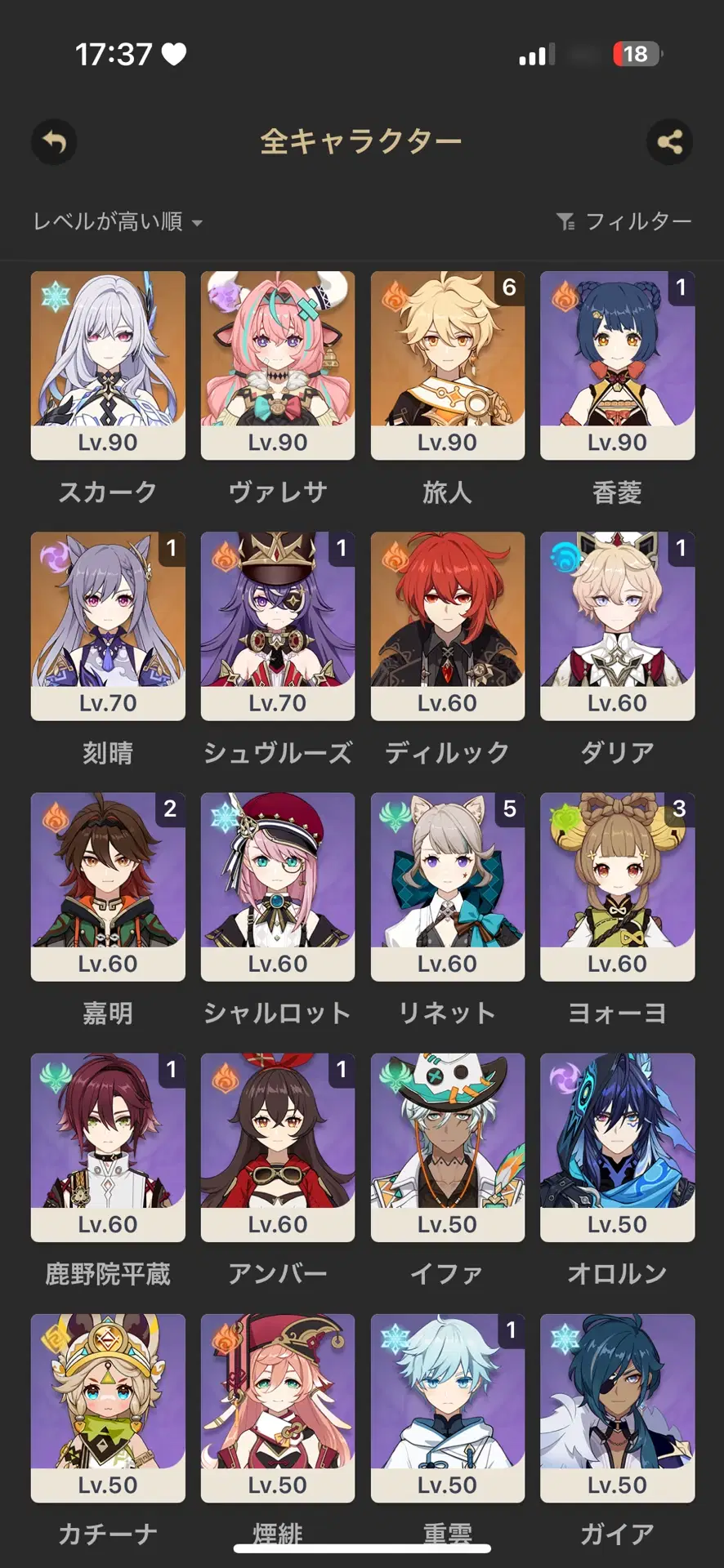Go back using the return arrow
Screen dimensions: 724x1568
coord(54,142)
